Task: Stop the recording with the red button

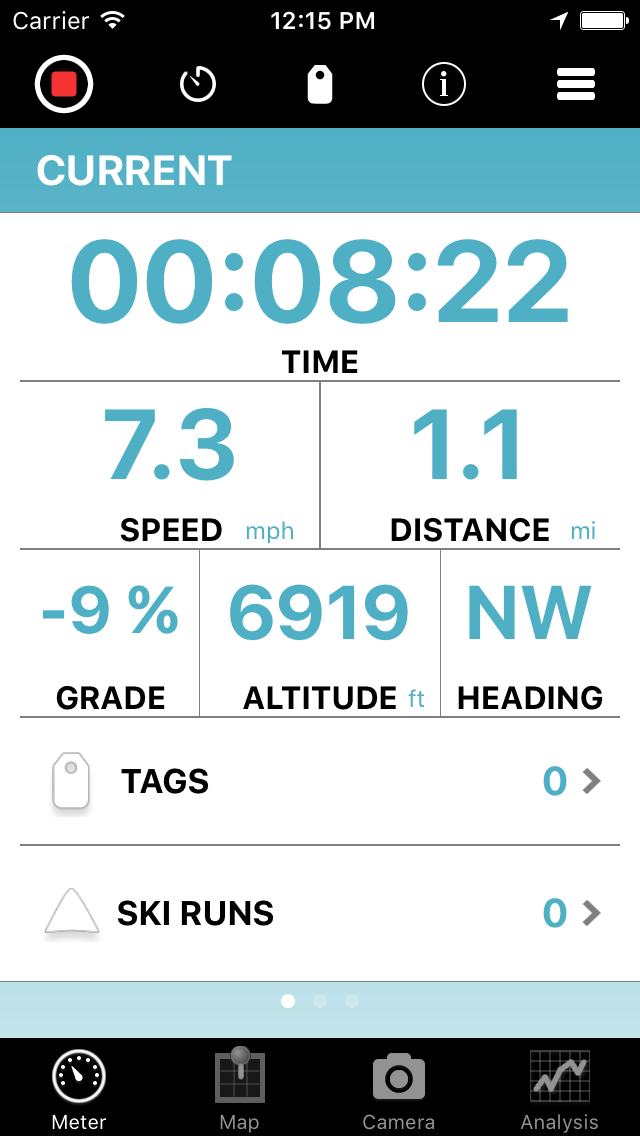Action: (x=65, y=85)
